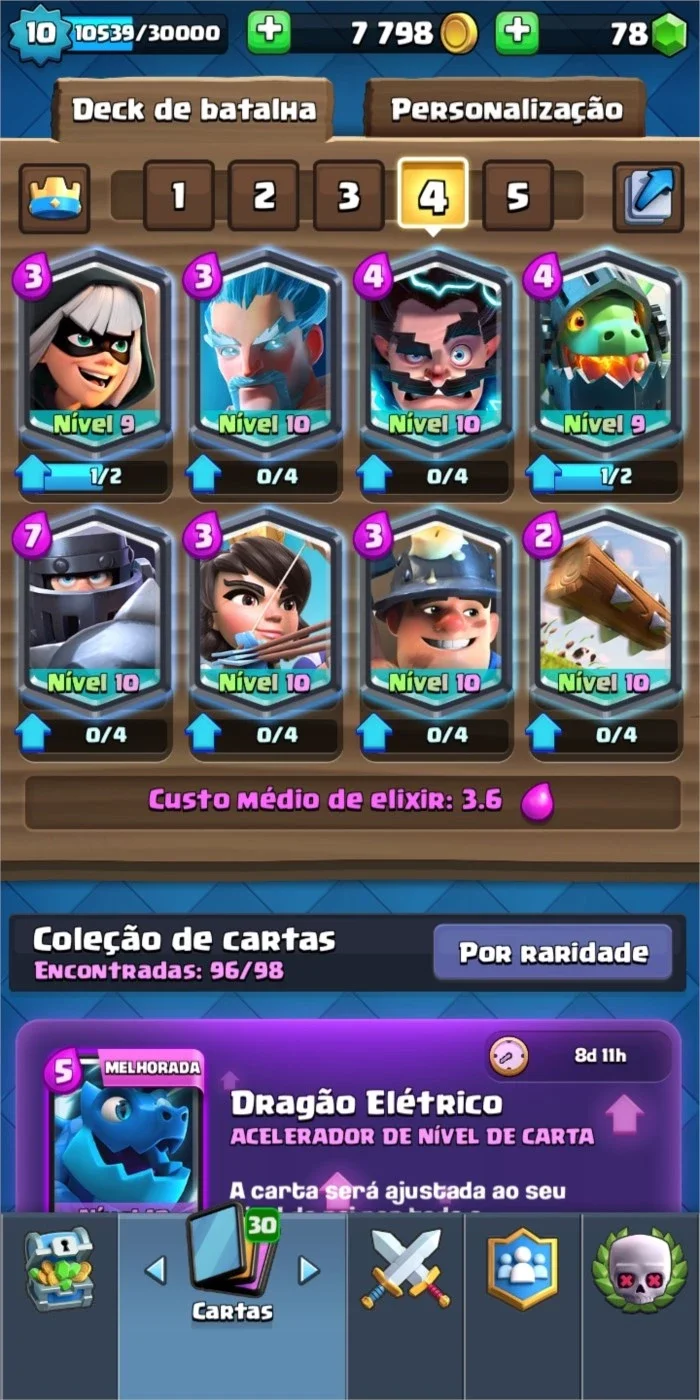This screenshot has width=700, height=1400.
Task: Tap the plus button to buy gold
Action: click(269, 34)
